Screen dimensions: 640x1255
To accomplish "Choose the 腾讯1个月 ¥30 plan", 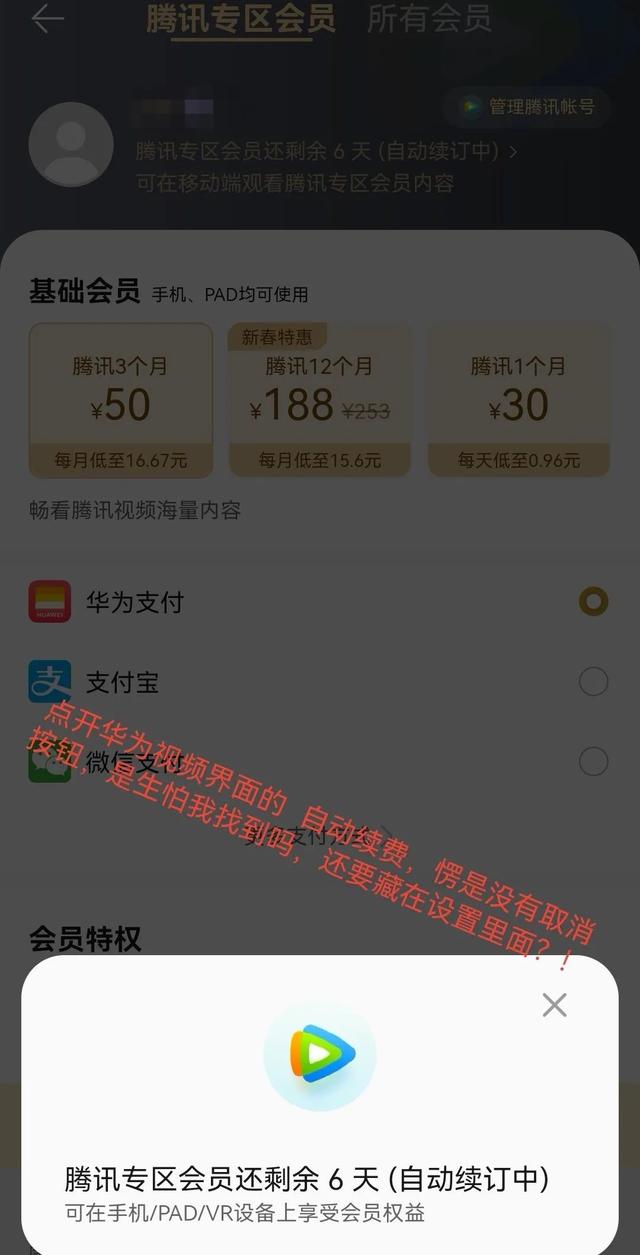I will [518, 398].
